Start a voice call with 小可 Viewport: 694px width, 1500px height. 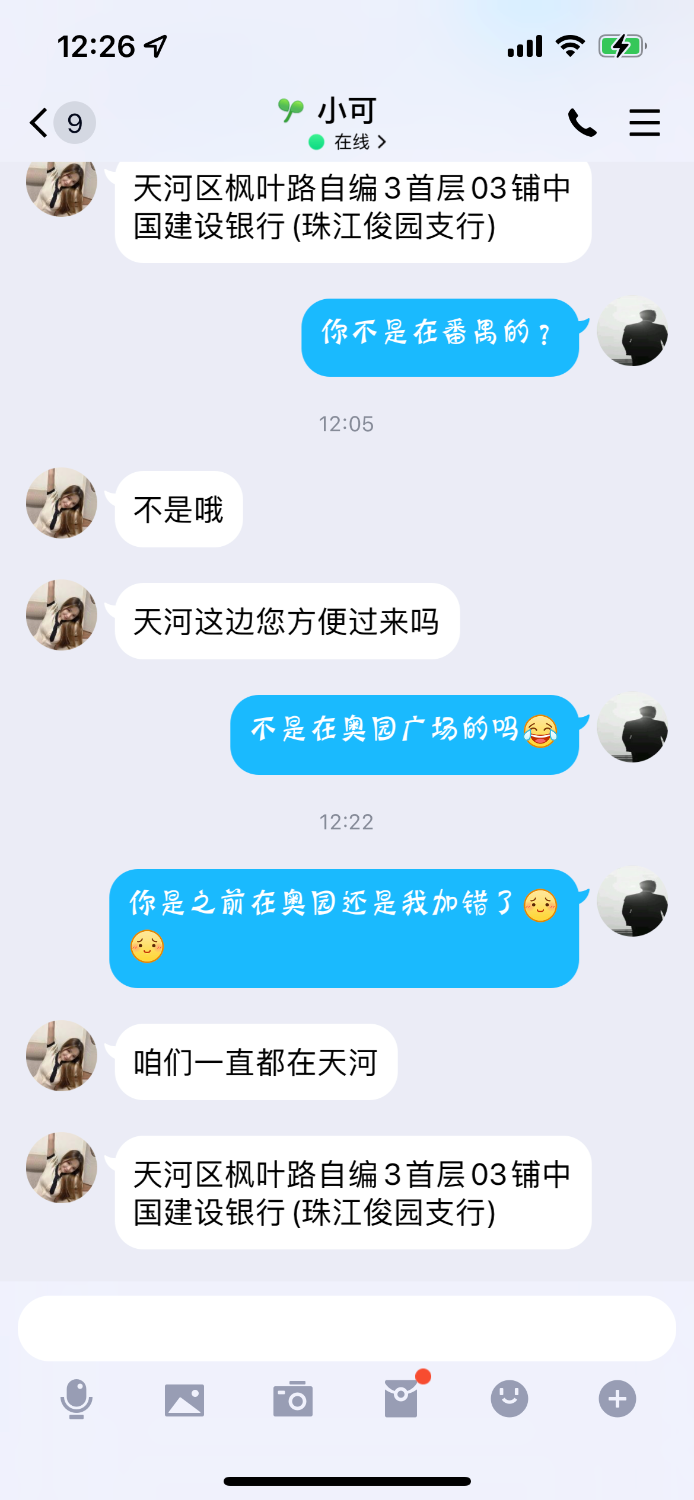582,123
